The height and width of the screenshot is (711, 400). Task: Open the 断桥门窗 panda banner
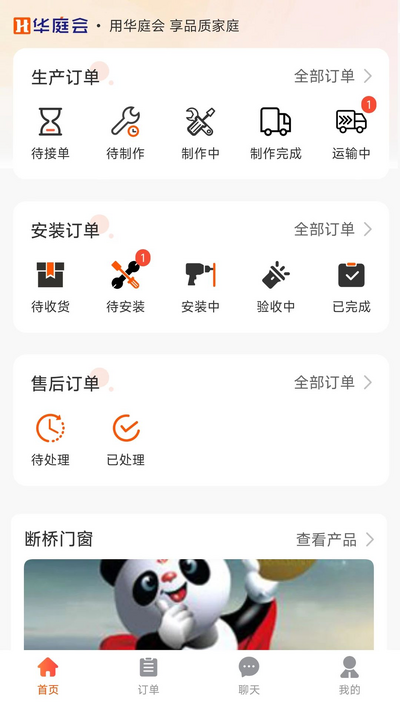pyautogui.click(x=199, y=604)
